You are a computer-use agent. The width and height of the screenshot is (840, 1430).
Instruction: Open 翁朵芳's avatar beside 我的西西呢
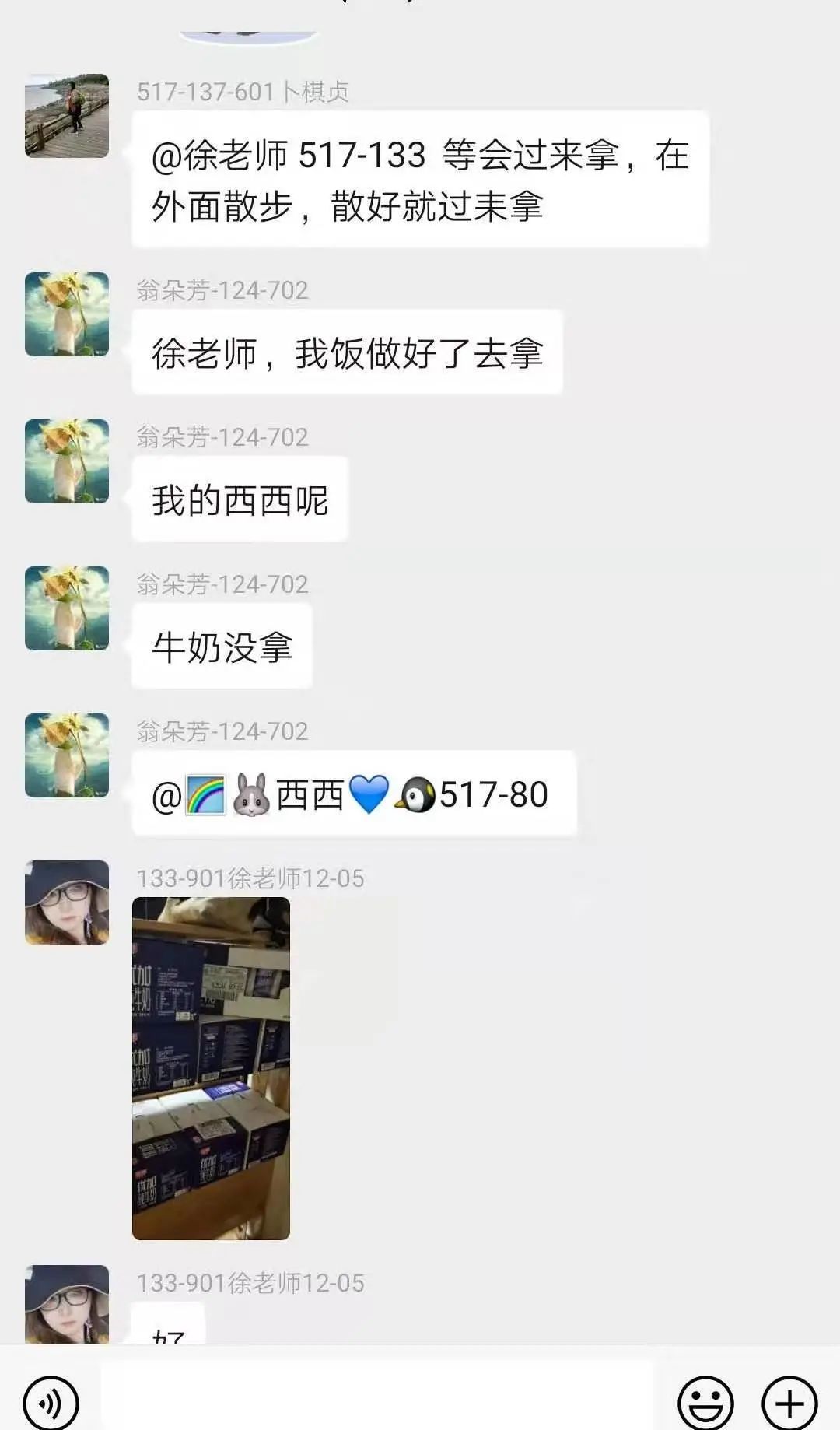click(x=67, y=461)
